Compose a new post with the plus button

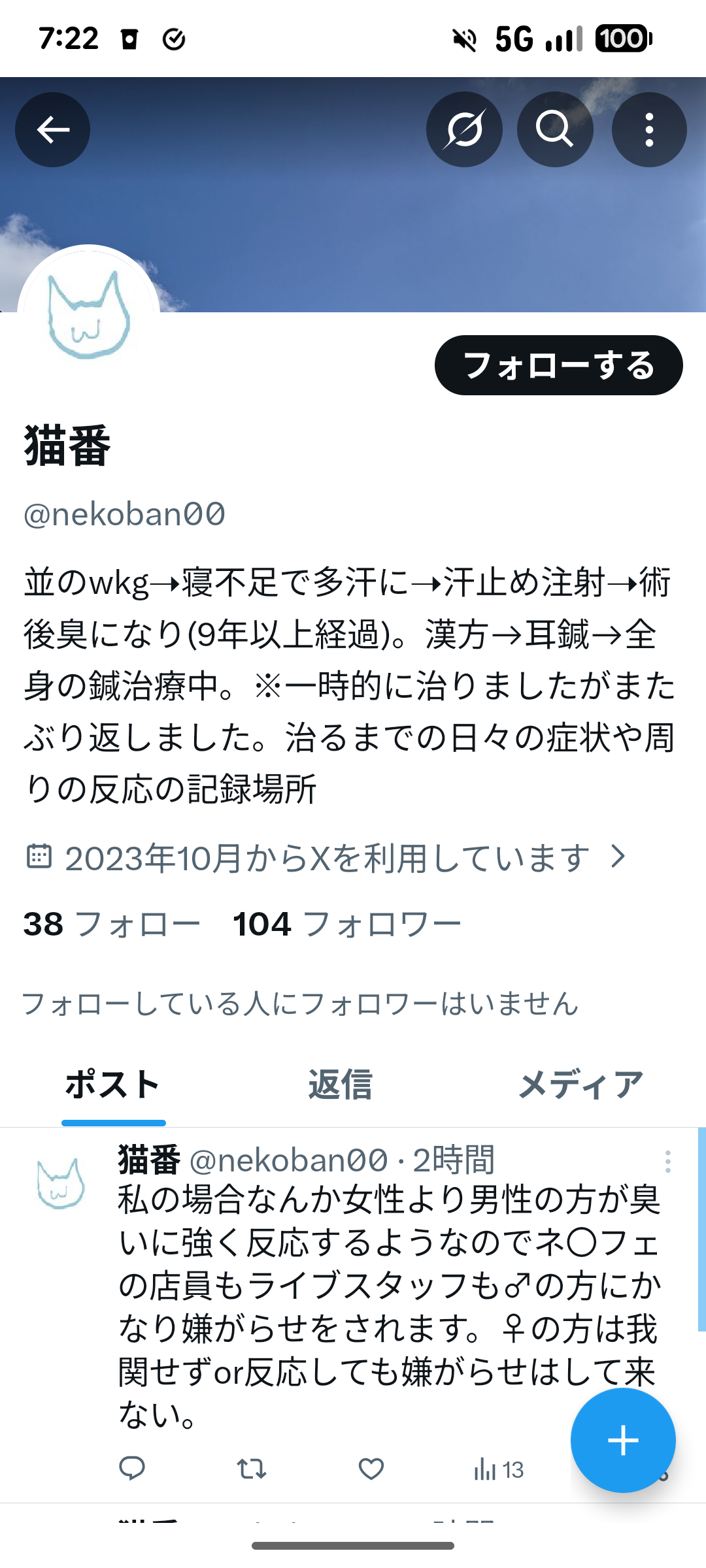click(x=623, y=1440)
